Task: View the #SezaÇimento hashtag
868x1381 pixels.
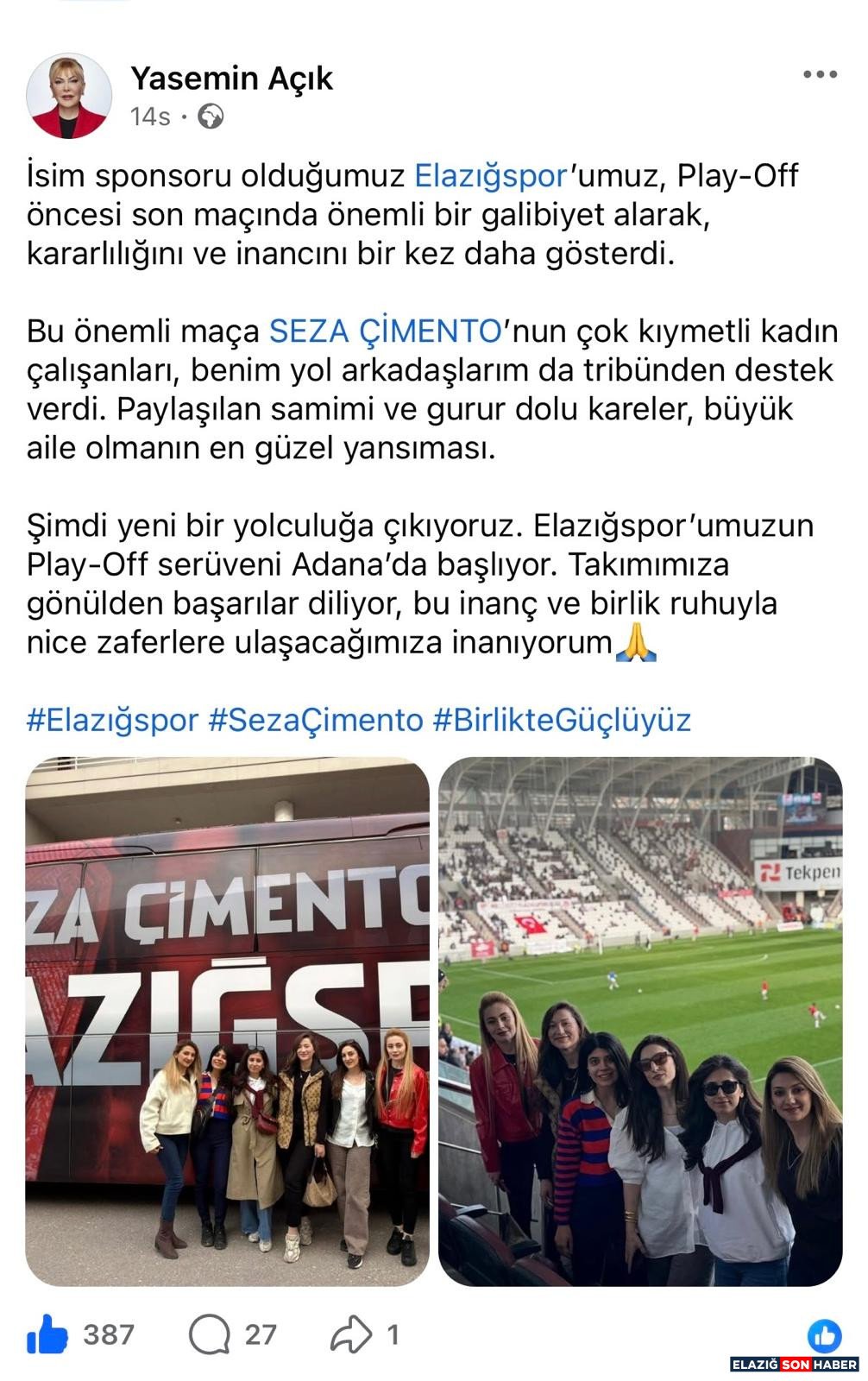Action: 316,719
